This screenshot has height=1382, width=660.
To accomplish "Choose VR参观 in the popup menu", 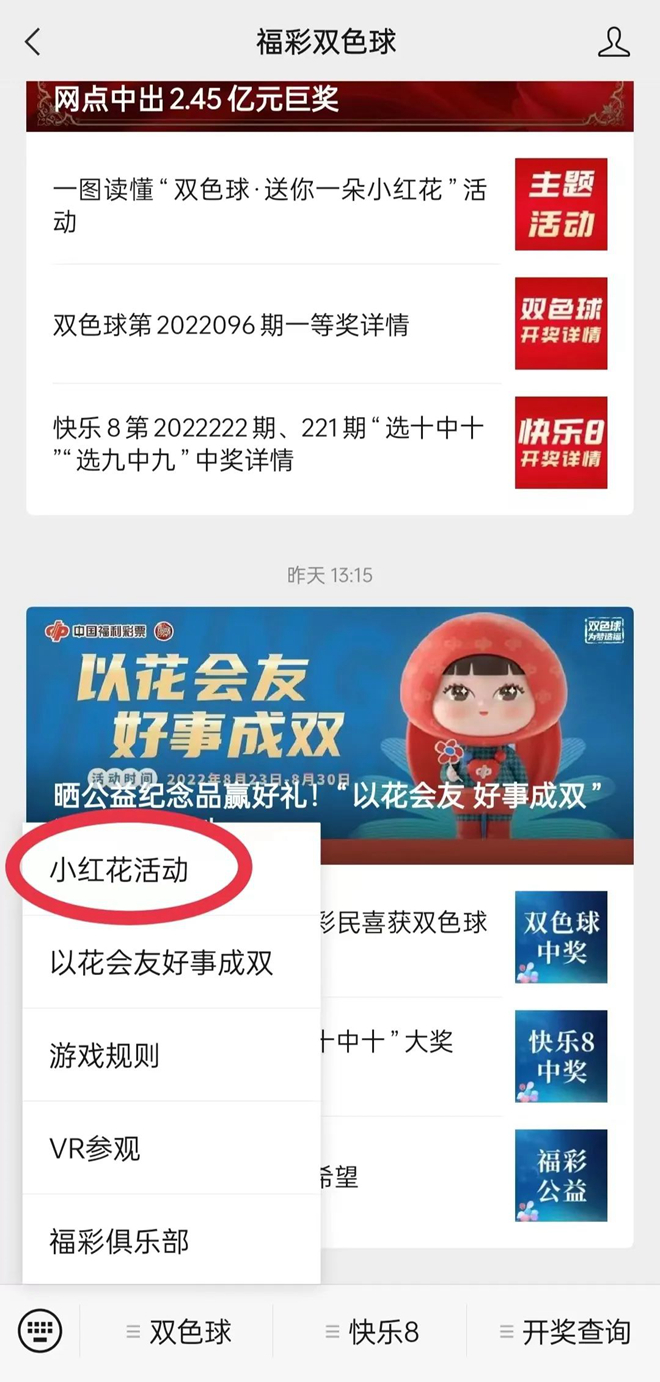I will 95,1148.
